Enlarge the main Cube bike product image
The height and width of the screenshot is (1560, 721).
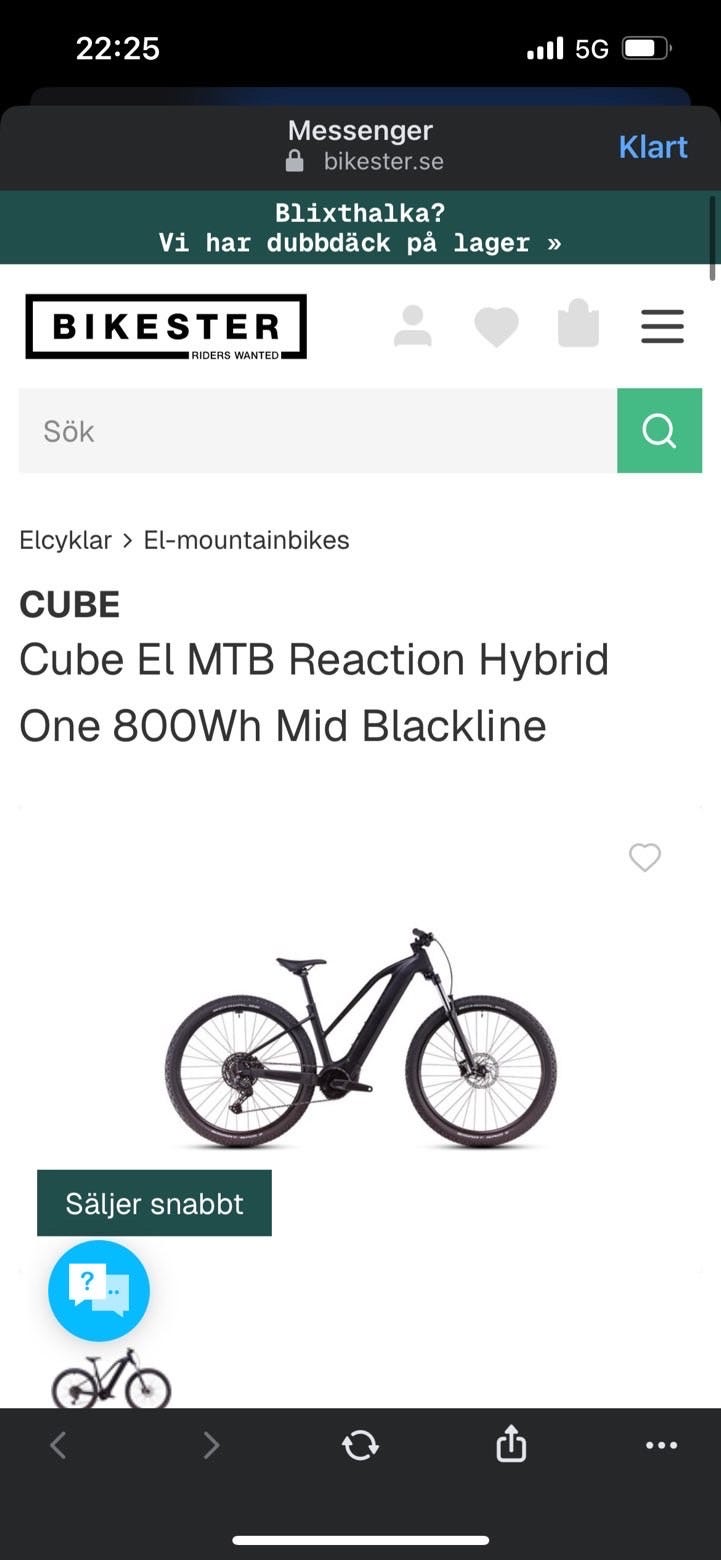(360, 1040)
